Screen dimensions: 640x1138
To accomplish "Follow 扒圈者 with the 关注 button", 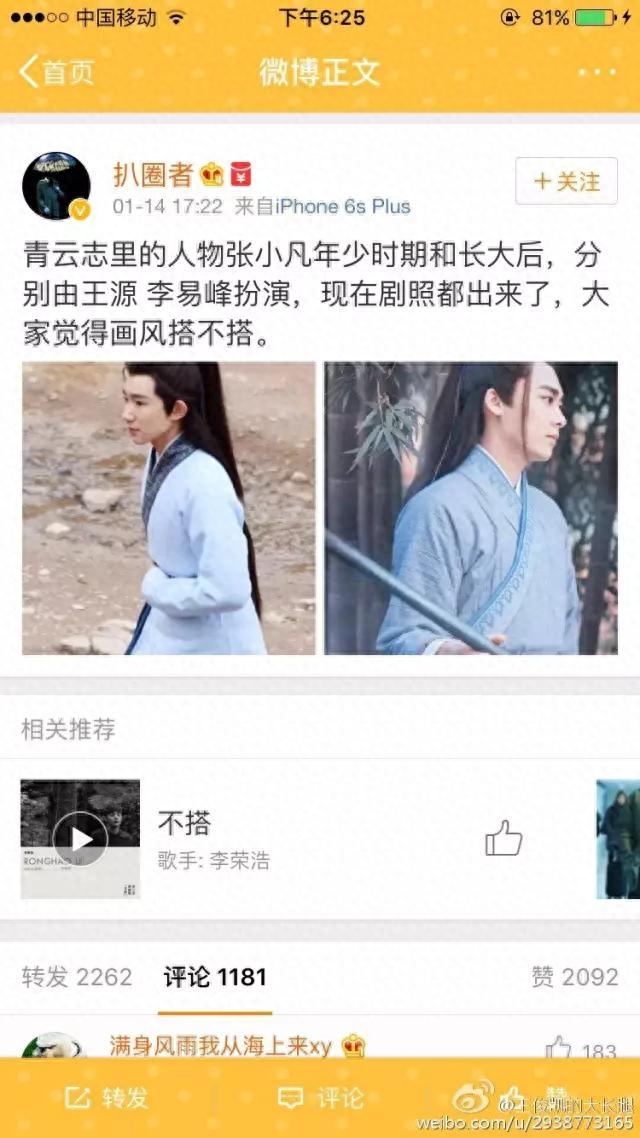I will point(566,182).
